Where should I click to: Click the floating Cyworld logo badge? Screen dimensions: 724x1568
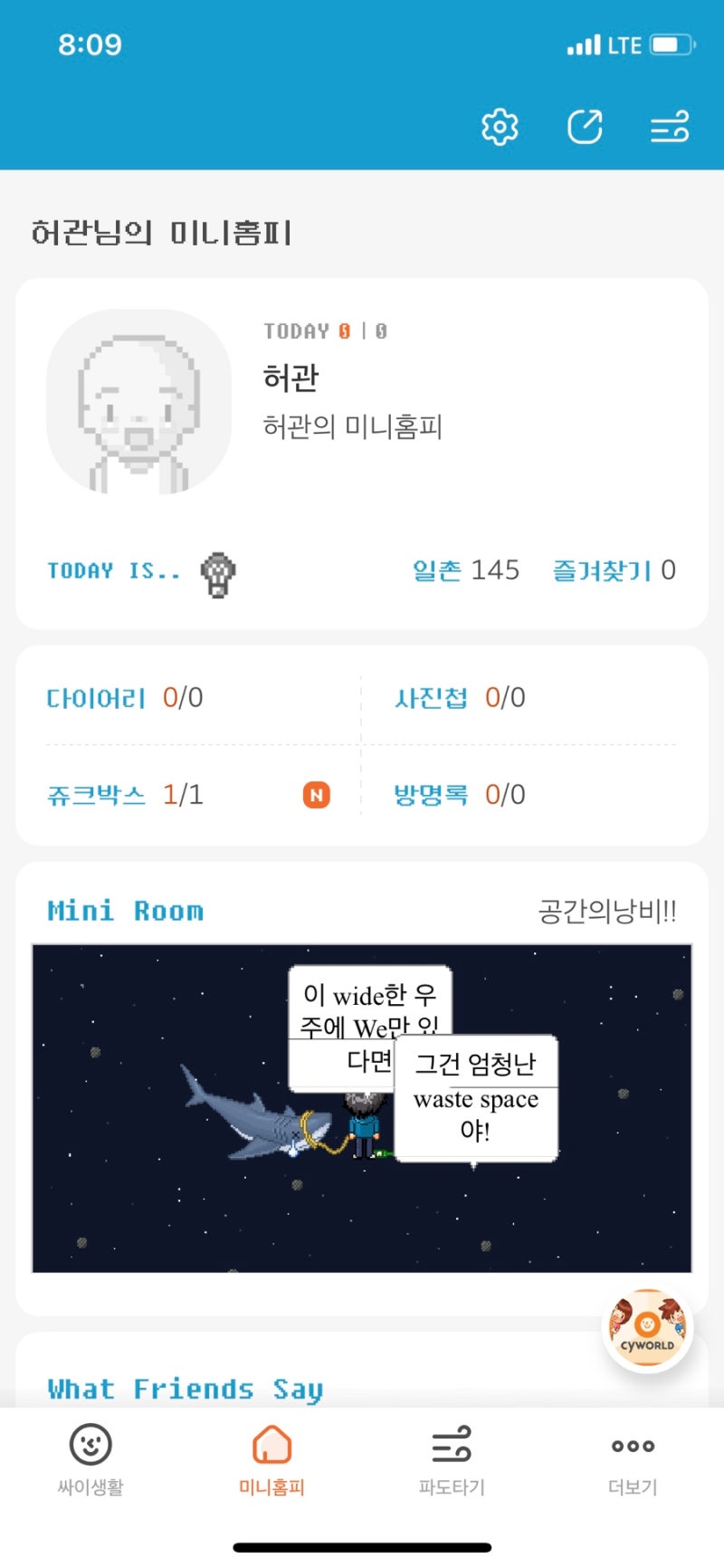(648, 1326)
